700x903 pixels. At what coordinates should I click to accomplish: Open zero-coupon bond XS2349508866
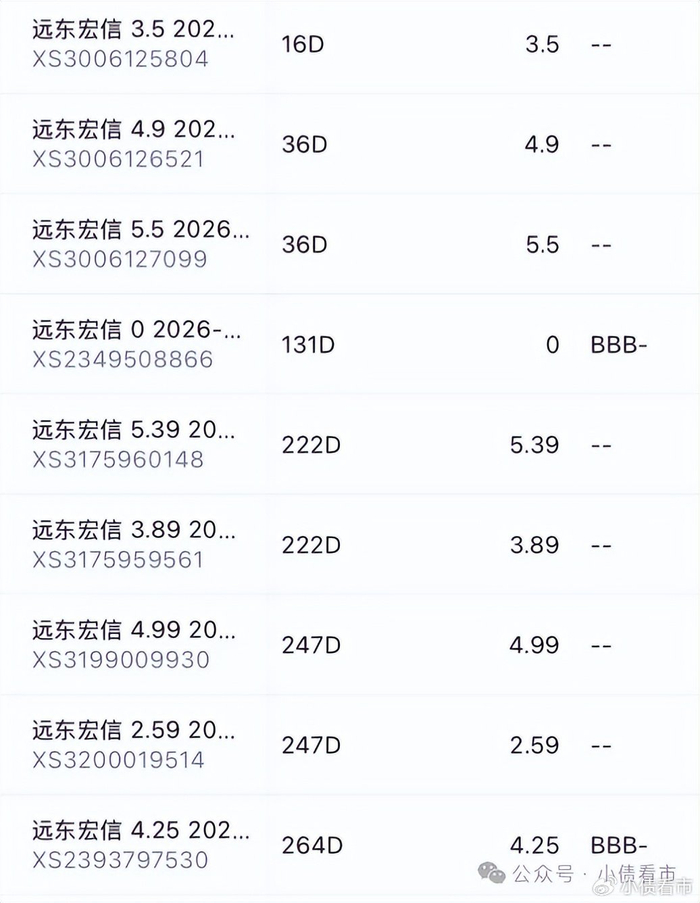point(350,344)
